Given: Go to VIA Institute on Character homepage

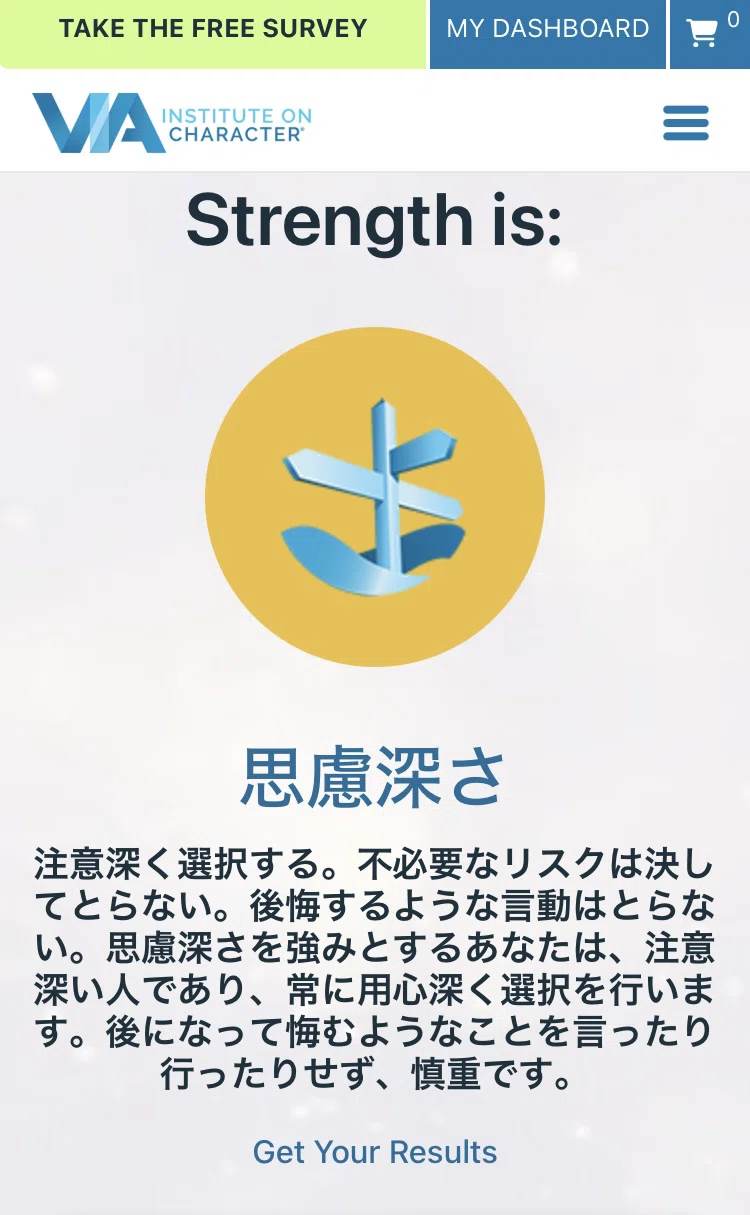Looking at the screenshot, I should pyautogui.click(x=172, y=123).
